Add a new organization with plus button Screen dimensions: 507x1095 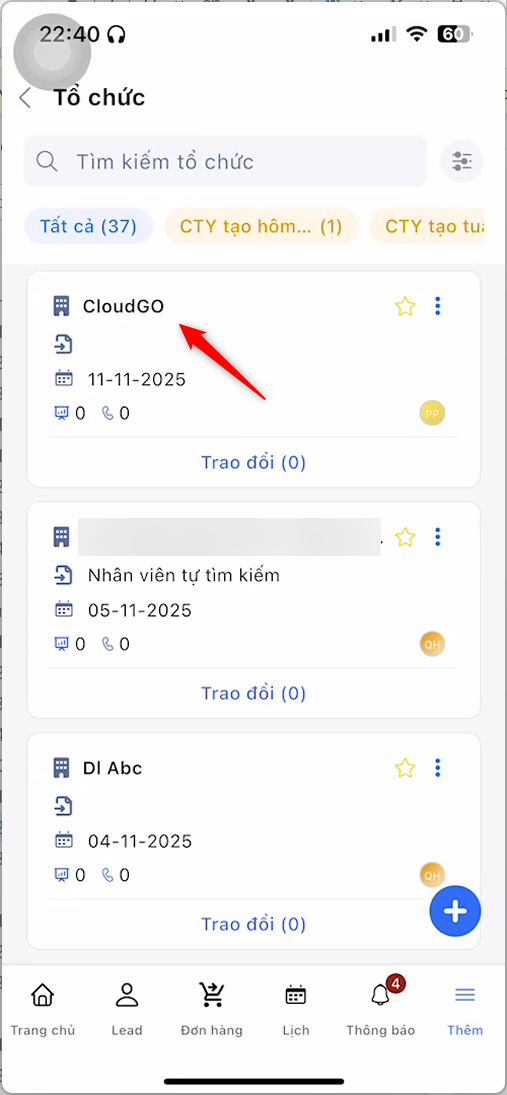pos(455,911)
